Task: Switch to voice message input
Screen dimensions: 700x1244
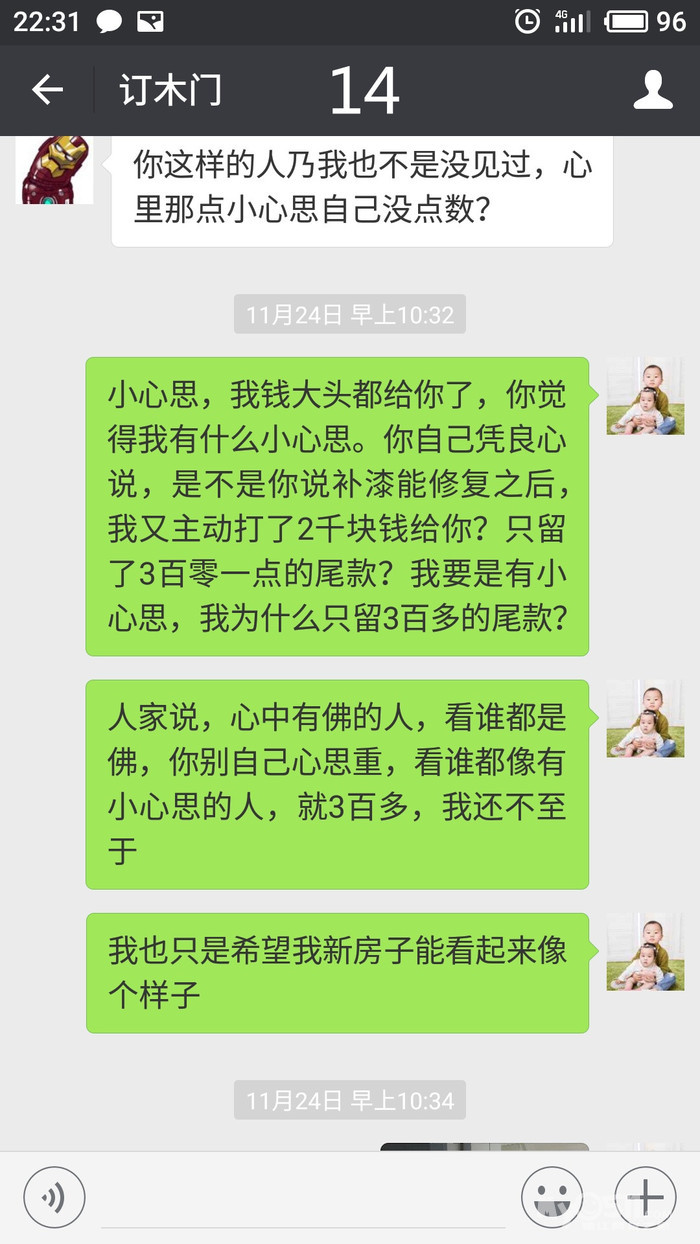Action: (54, 1196)
